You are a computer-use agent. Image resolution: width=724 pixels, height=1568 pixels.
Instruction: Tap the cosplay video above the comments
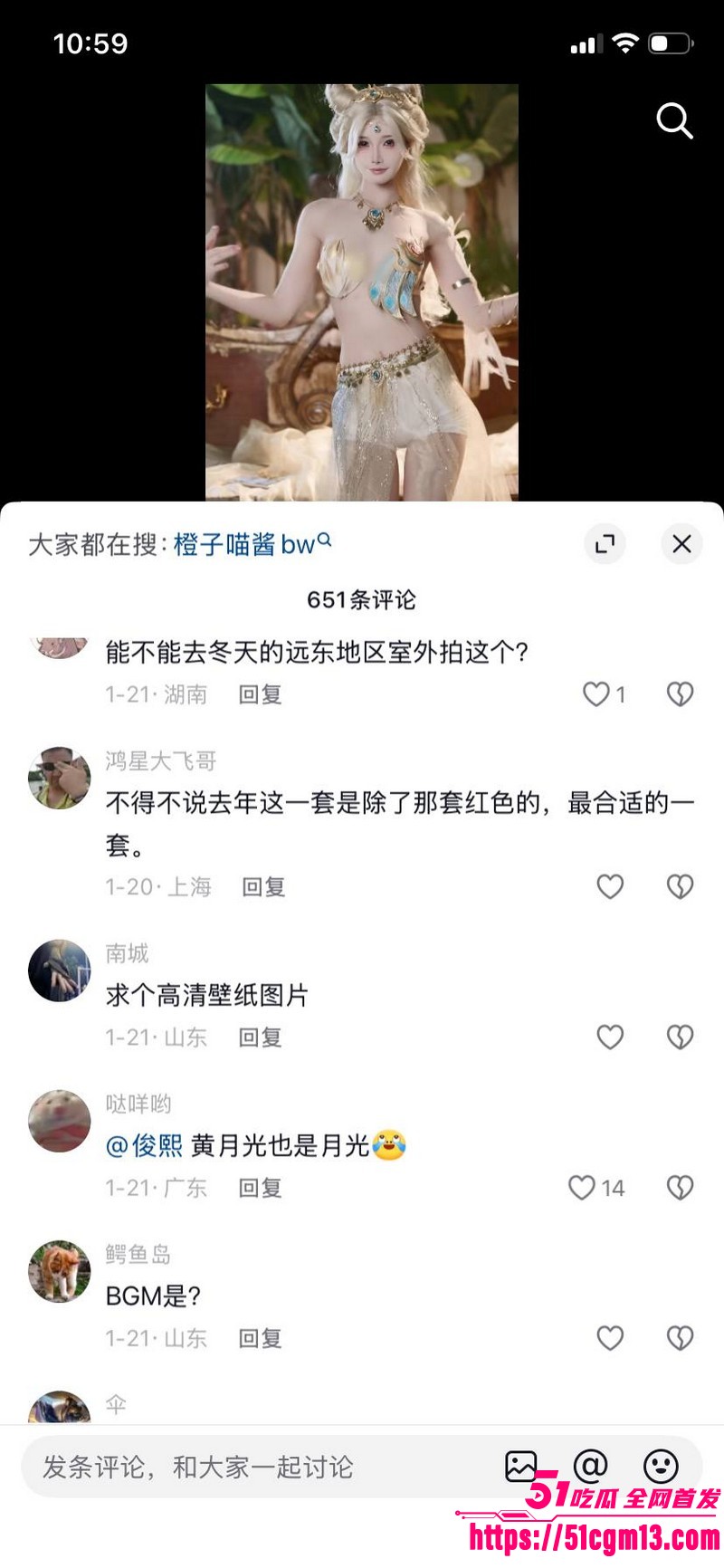[x=362, y=290]
